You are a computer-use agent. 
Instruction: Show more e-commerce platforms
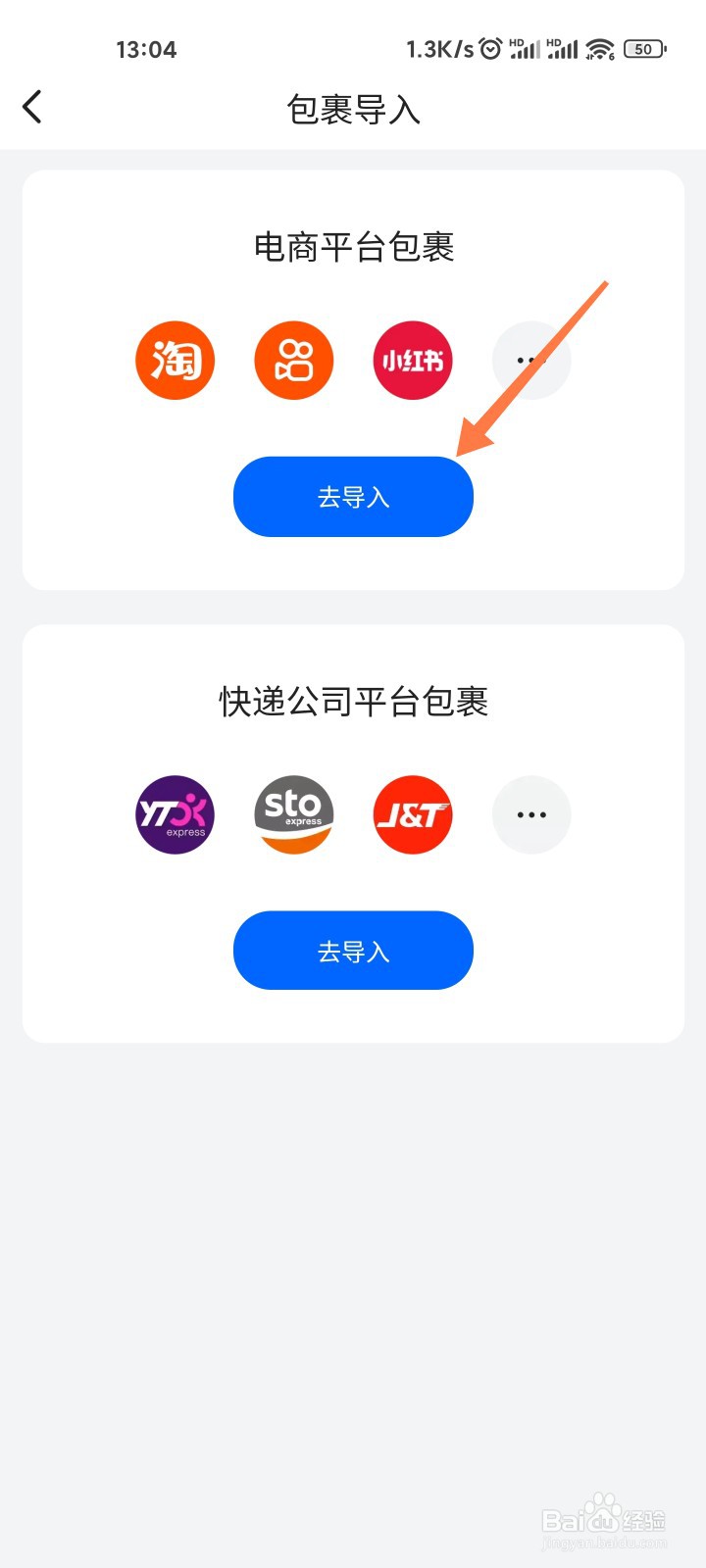point(531,361)
